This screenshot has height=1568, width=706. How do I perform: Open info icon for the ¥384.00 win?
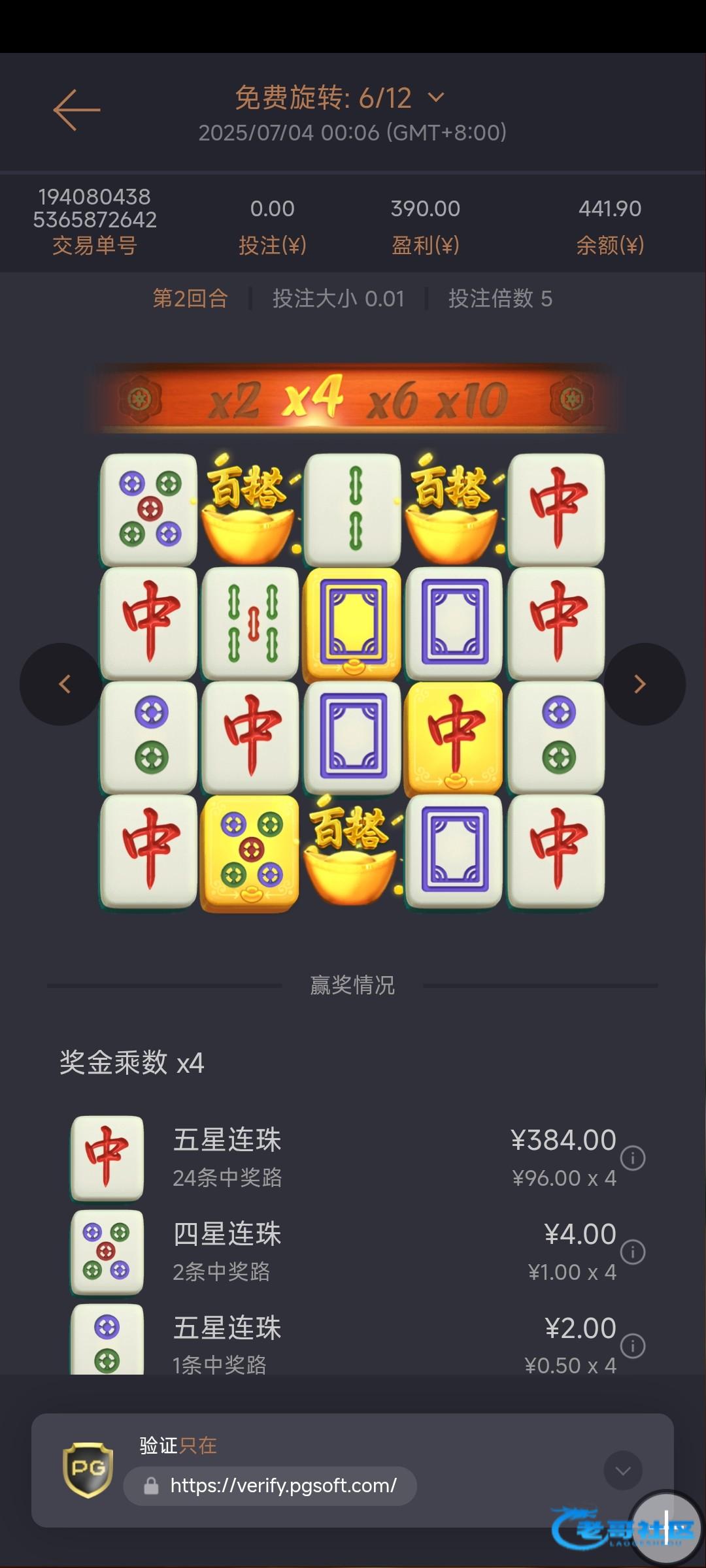633,1158
